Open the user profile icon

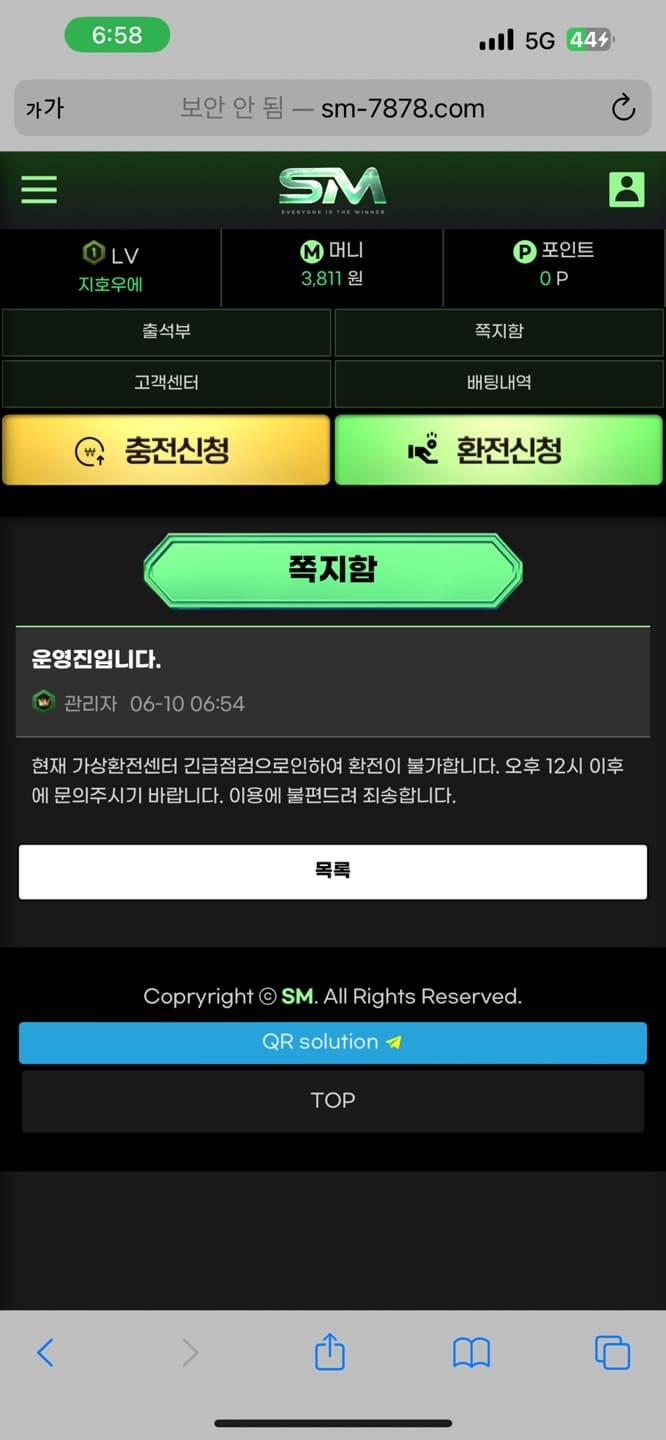626,189
